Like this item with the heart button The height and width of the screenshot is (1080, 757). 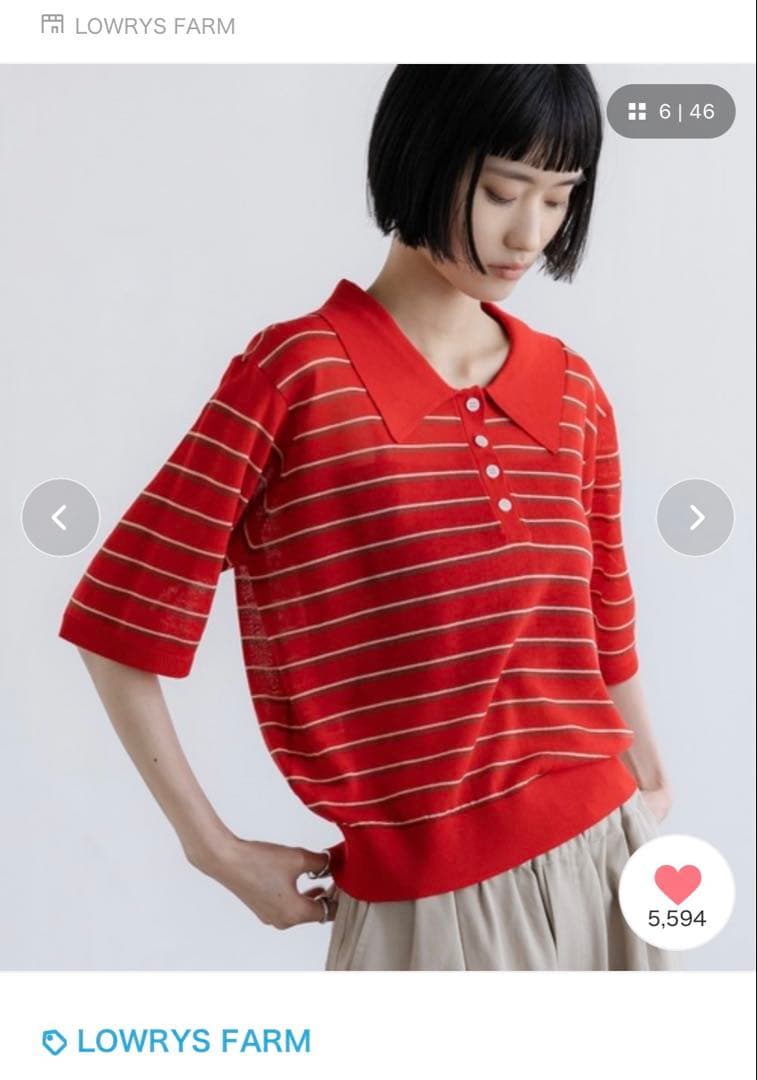click(x=676, y=893)
